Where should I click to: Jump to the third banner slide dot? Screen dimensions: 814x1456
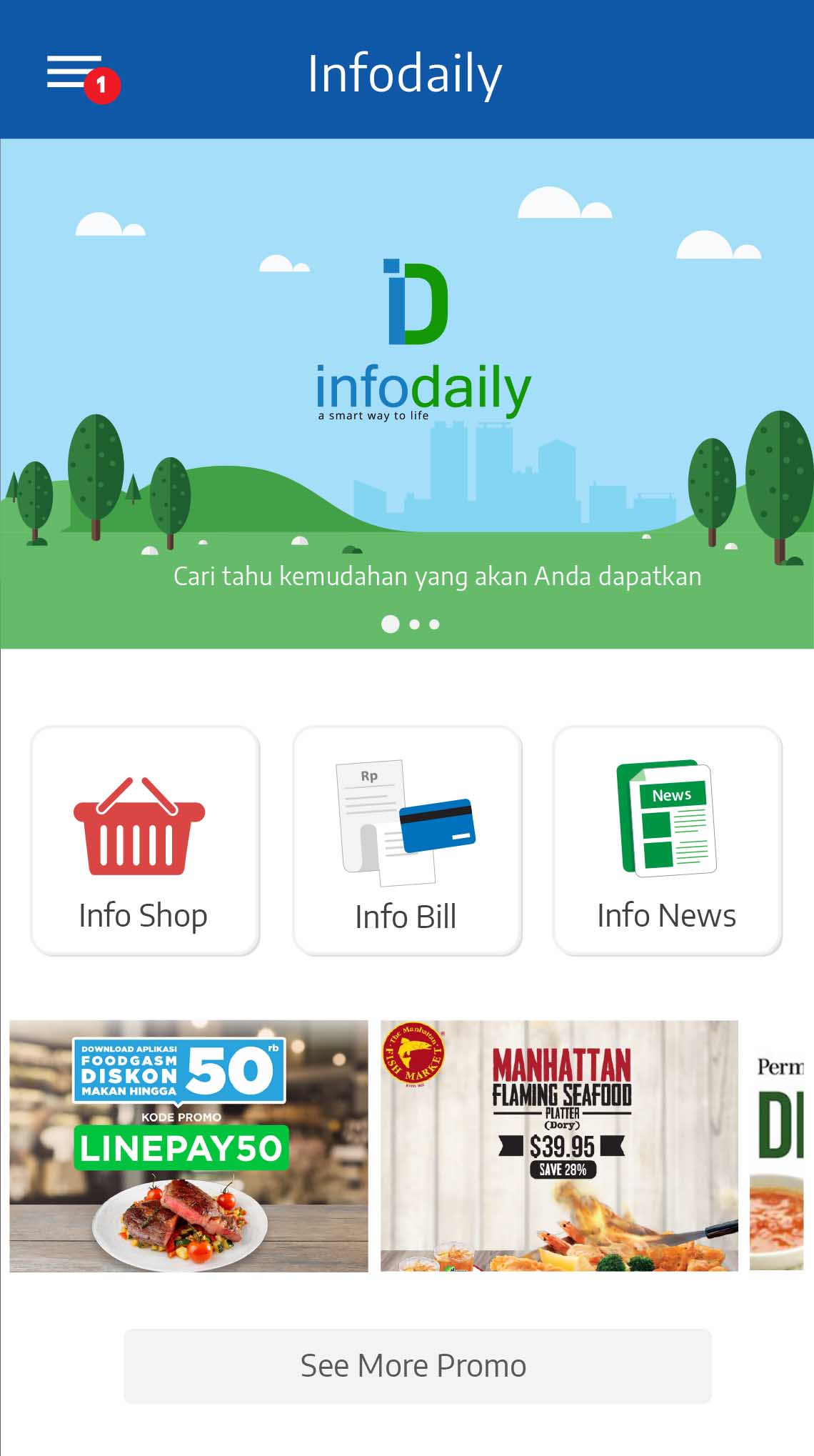434,624
